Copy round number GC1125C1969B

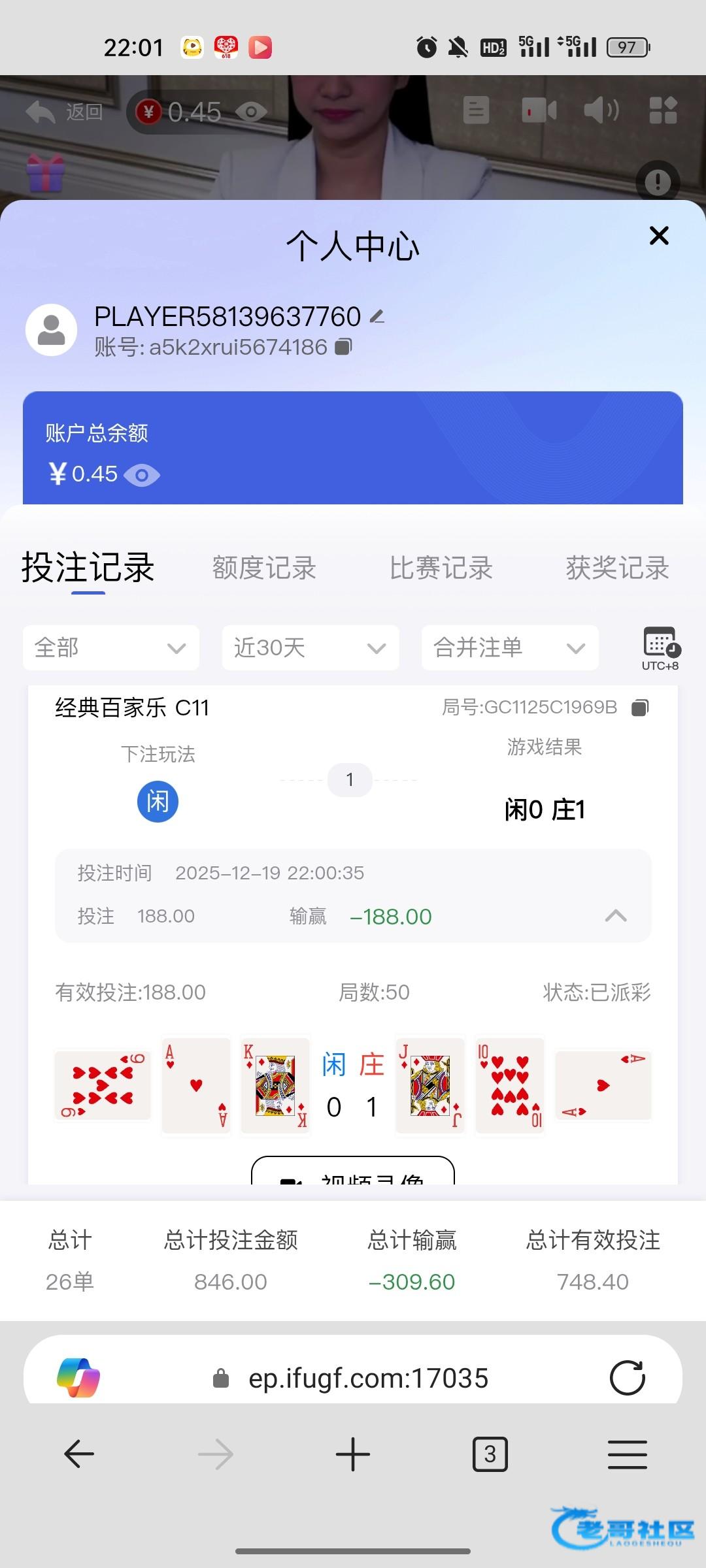coord(640,708)
